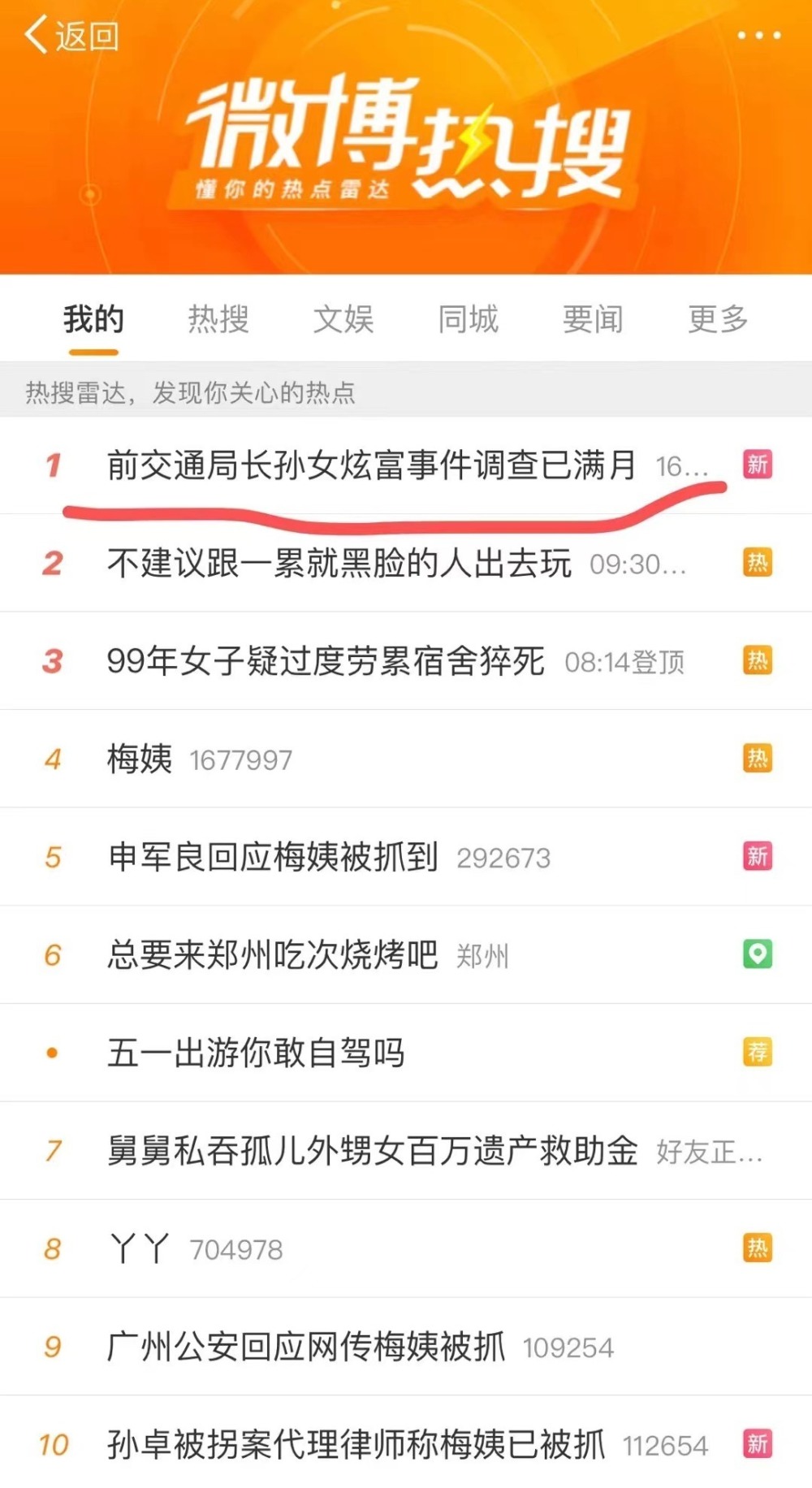Open topic 申军良回应梅姨被抓到
Screen dimensions: 812x1488
coord(273,857)
